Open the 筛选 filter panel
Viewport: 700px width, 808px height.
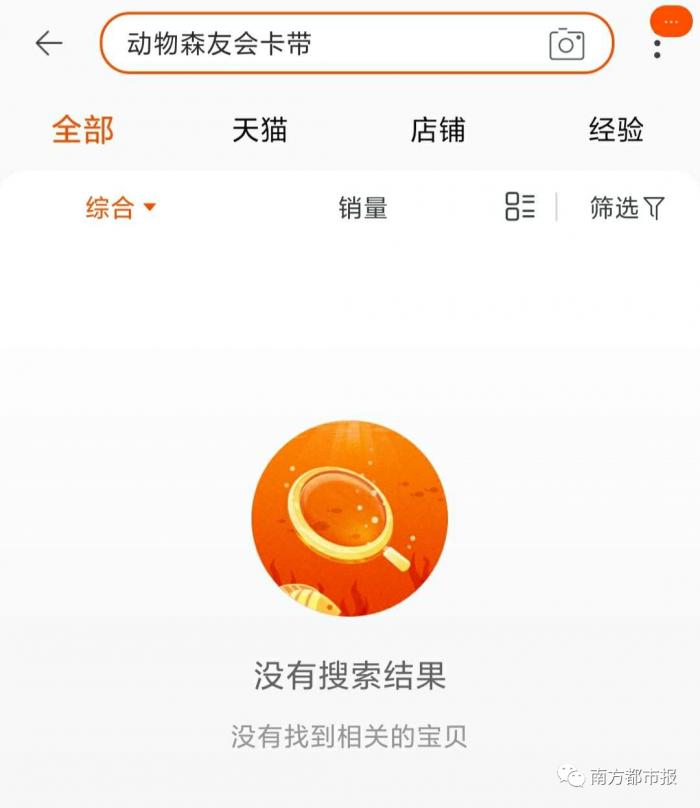point(627,208)
